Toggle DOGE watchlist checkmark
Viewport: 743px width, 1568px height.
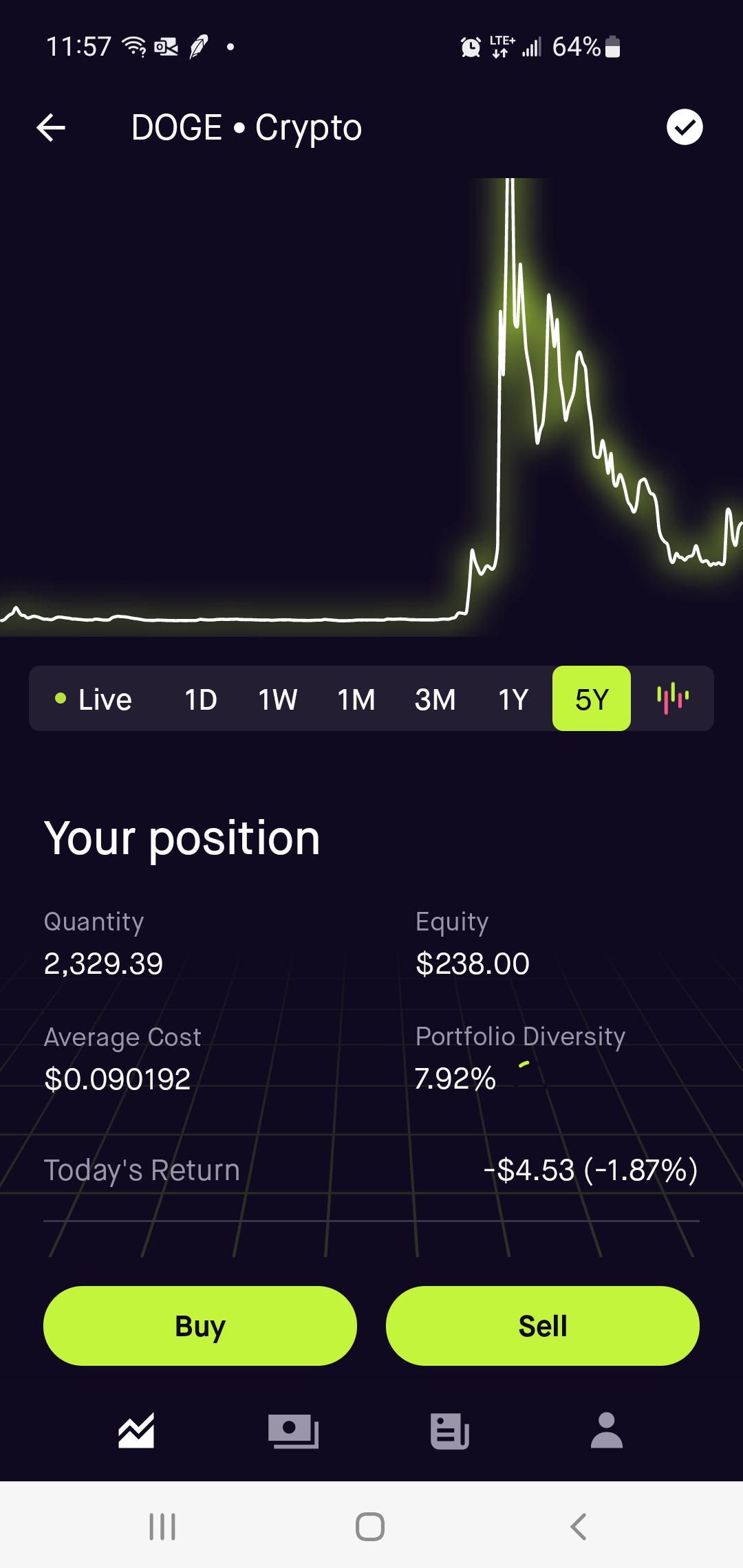(x=685, y=127)
